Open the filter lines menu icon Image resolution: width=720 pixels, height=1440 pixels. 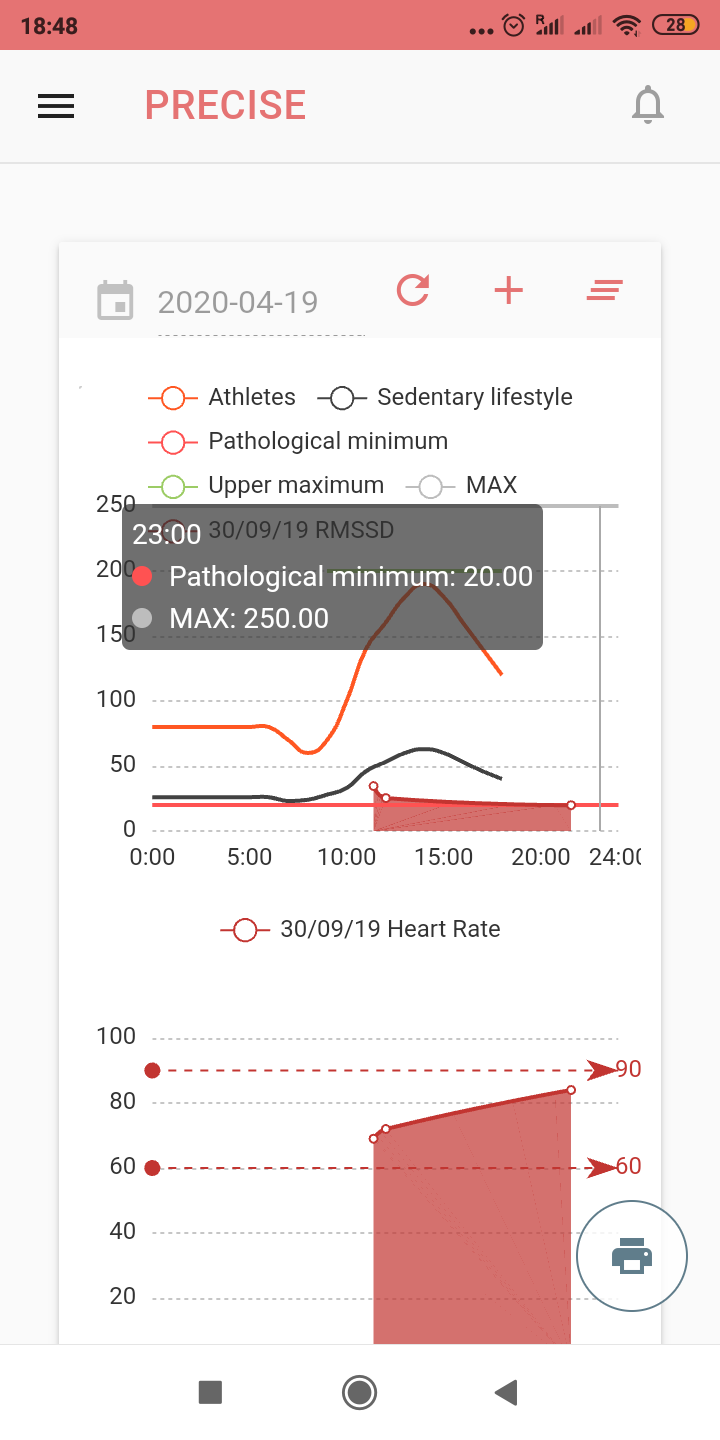pos(604,291)
